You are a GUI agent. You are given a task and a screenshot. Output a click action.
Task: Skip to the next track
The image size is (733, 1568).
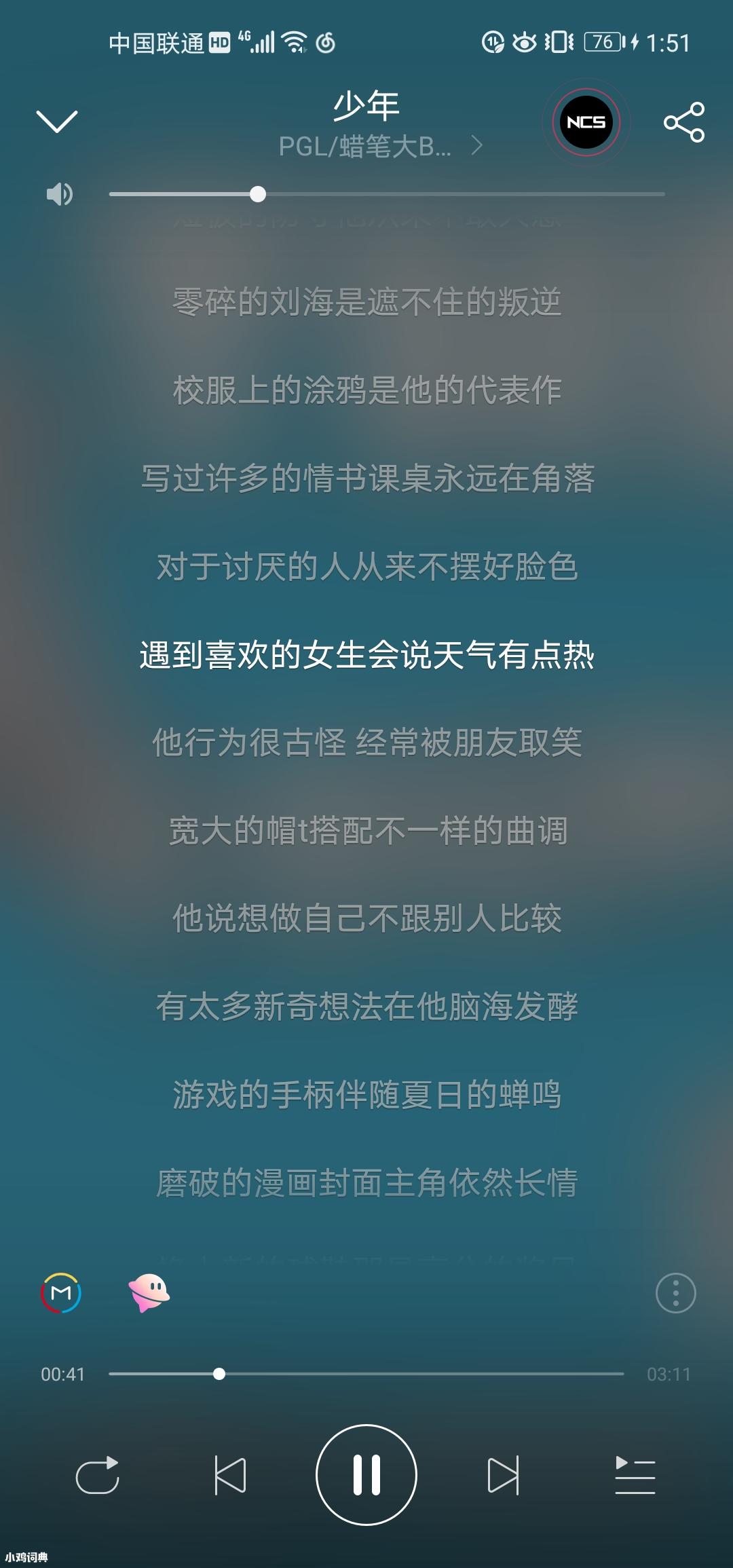(x=503, y=1475)
